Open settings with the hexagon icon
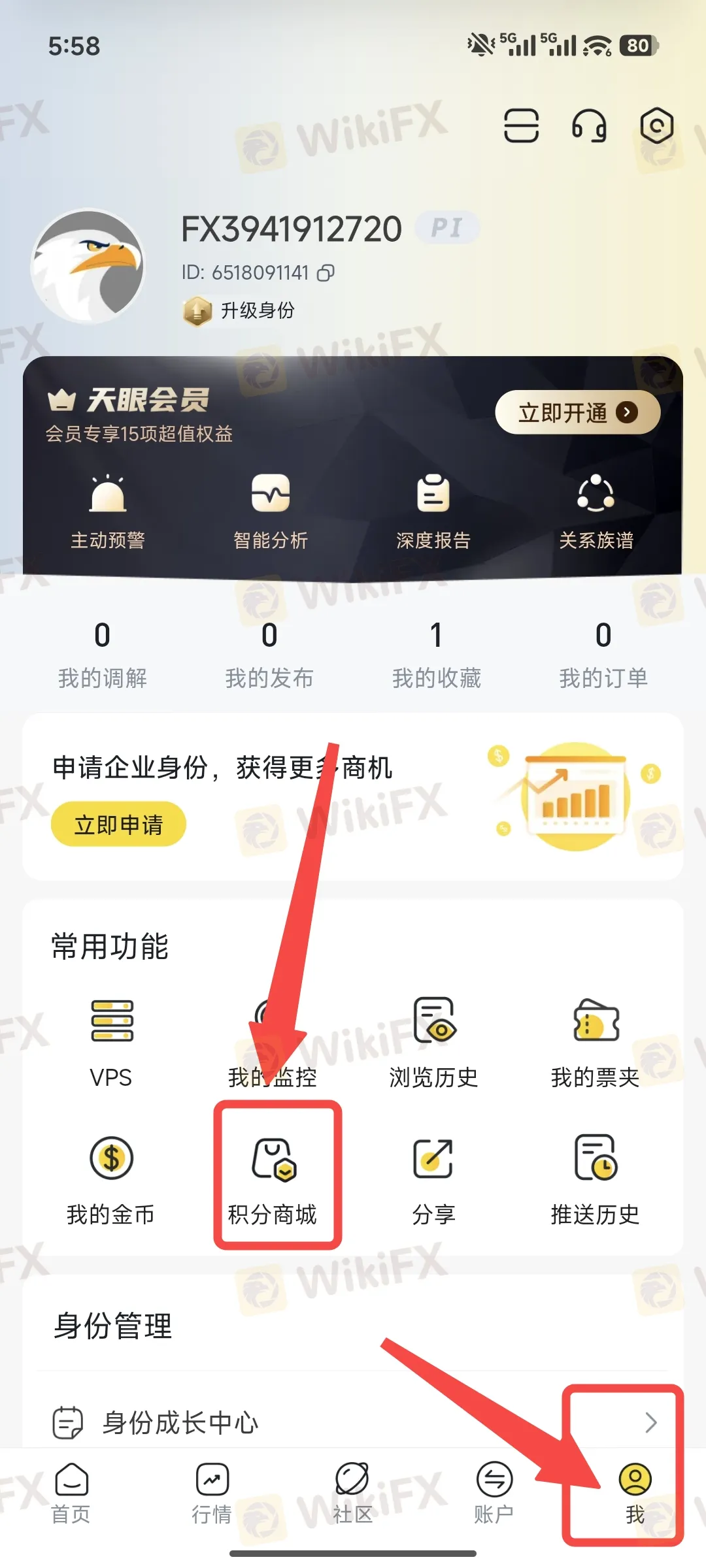The height and width of the screenshot is (1568, 706). click(656, 125)
